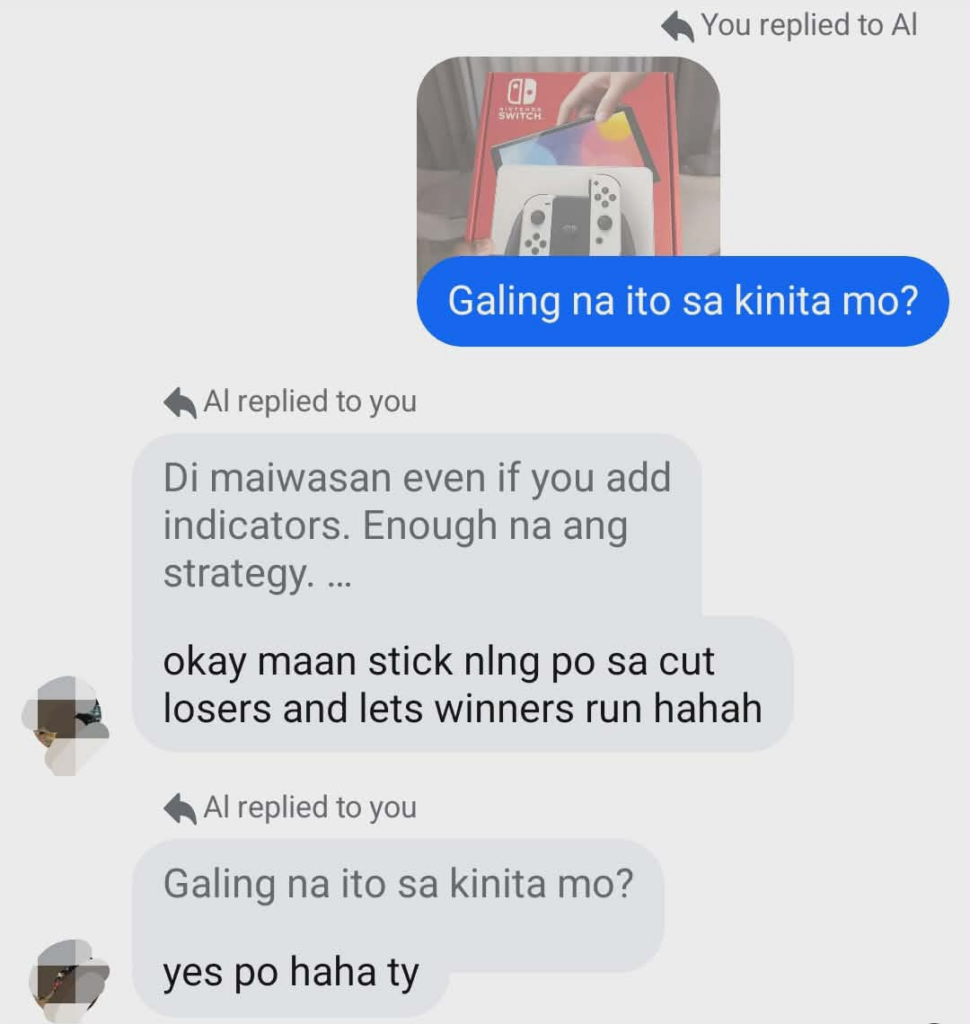Tap the grey quoted 'Galing na ito' reply
The image size is (970, 1024).
pos(397,884)
